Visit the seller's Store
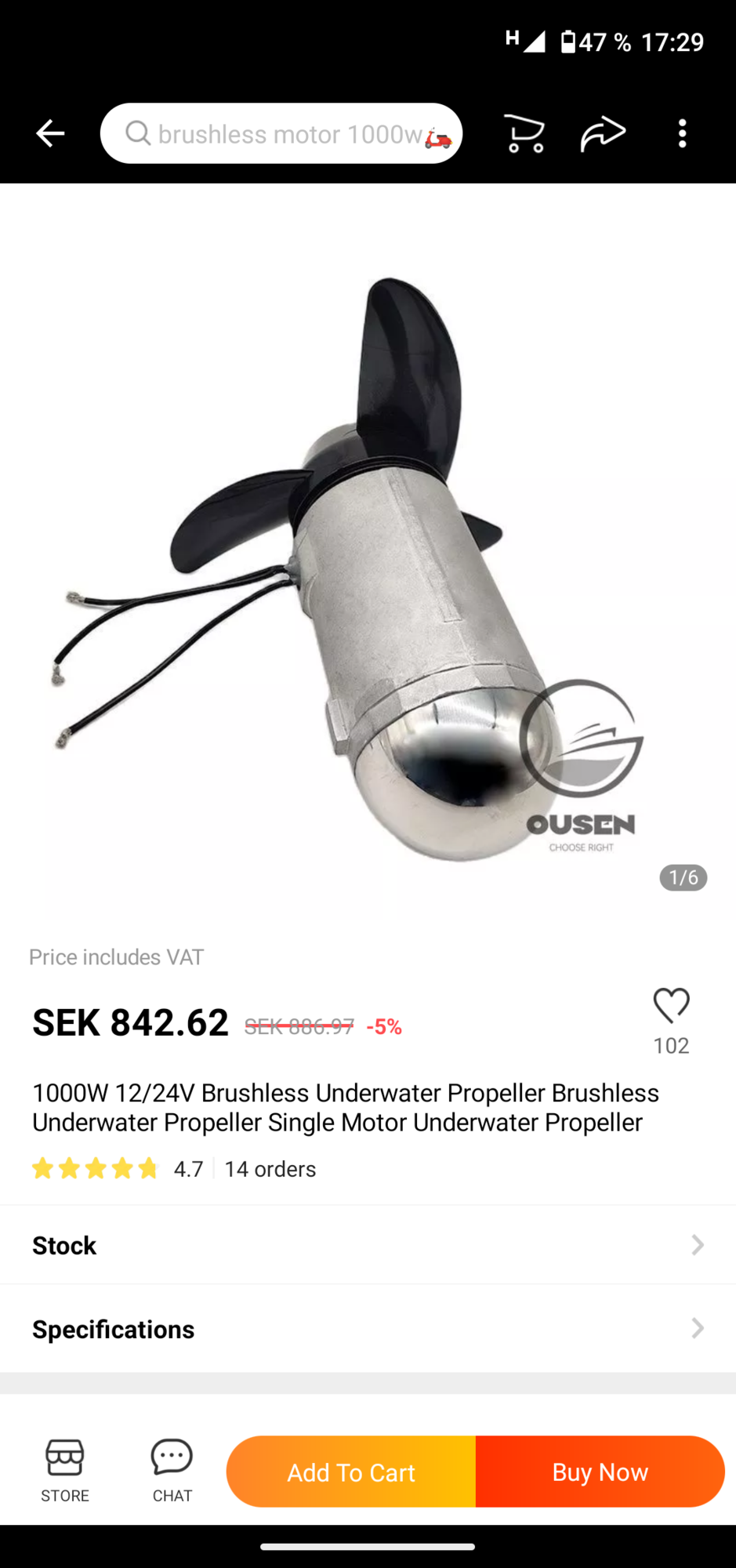Screen dimensions: 736x1568 pyautogui.click(x=65, y=1471)
